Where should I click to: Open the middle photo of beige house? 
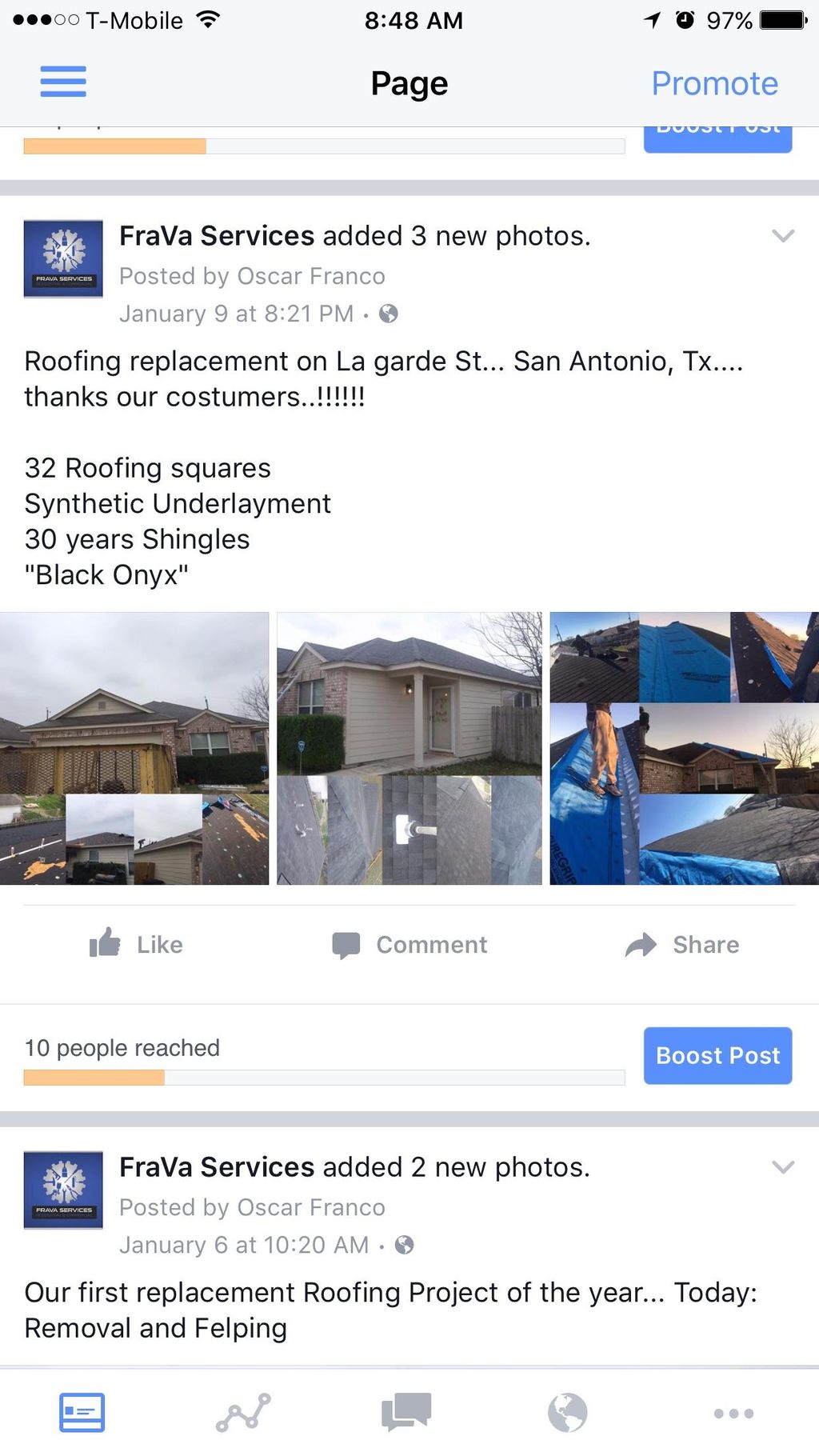(x=409, y=748)
